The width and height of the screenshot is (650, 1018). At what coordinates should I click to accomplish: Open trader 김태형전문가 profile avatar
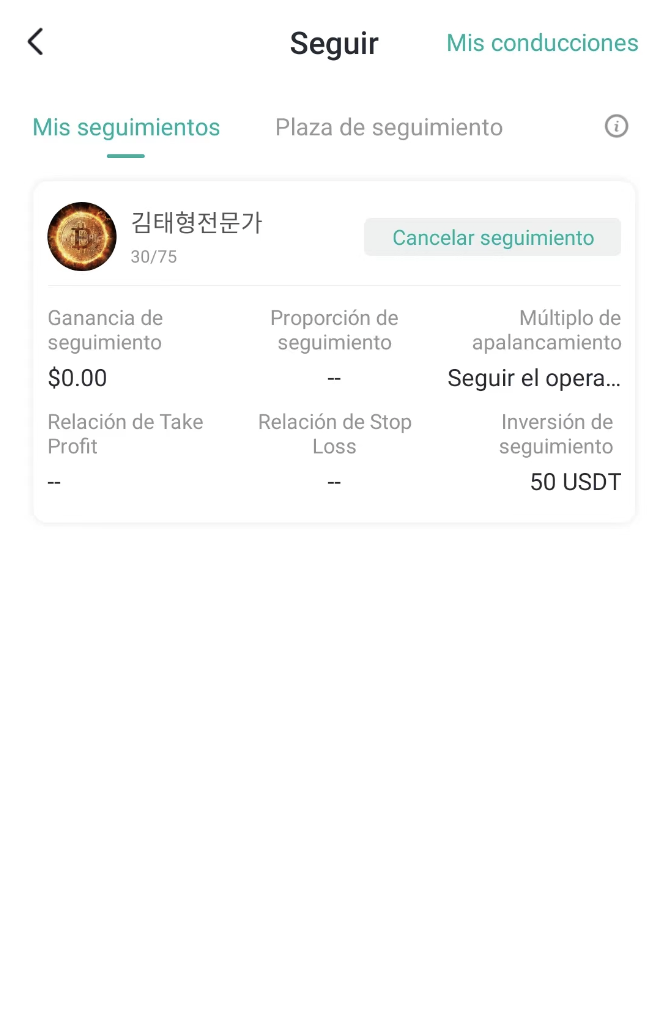tap(82, 237)
